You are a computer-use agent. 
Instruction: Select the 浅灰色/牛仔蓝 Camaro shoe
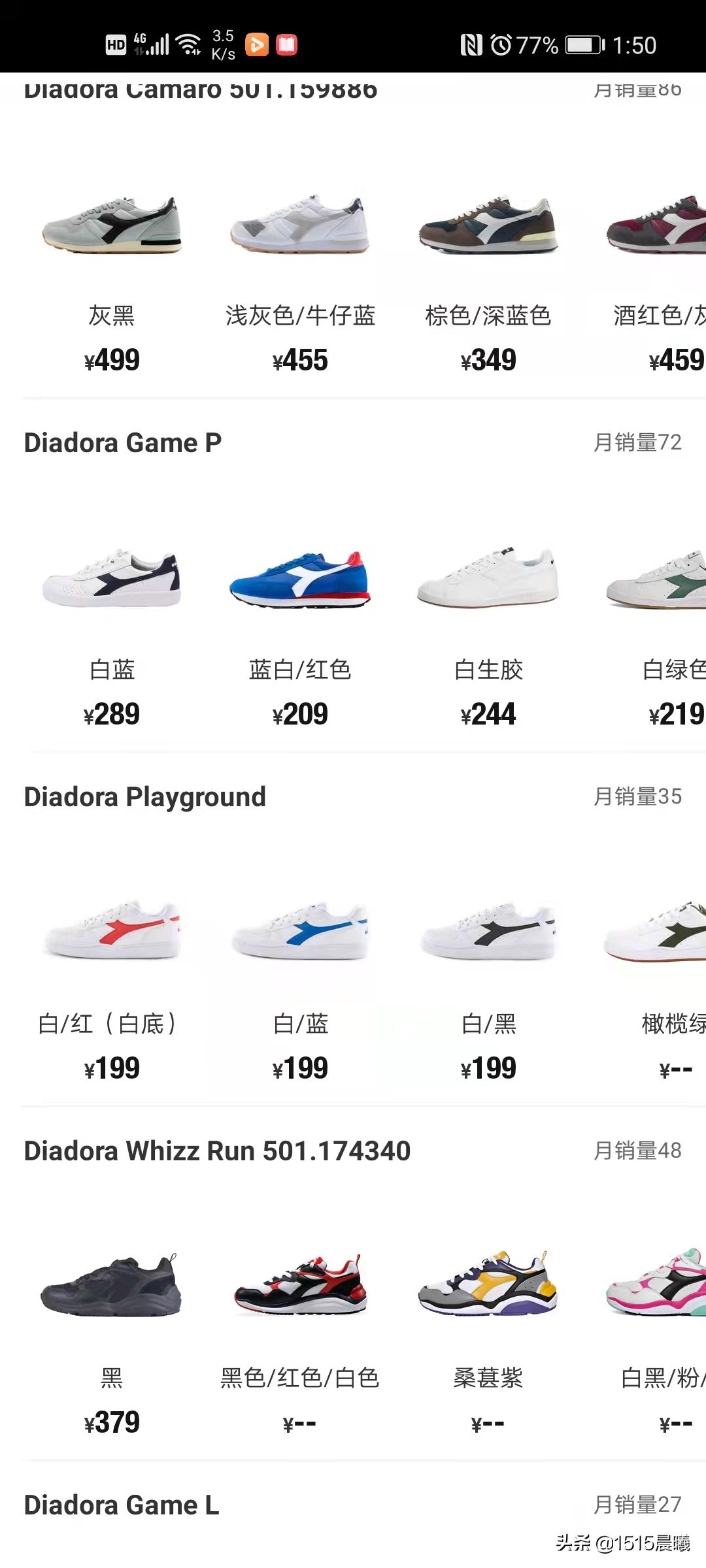coord(300,225)
